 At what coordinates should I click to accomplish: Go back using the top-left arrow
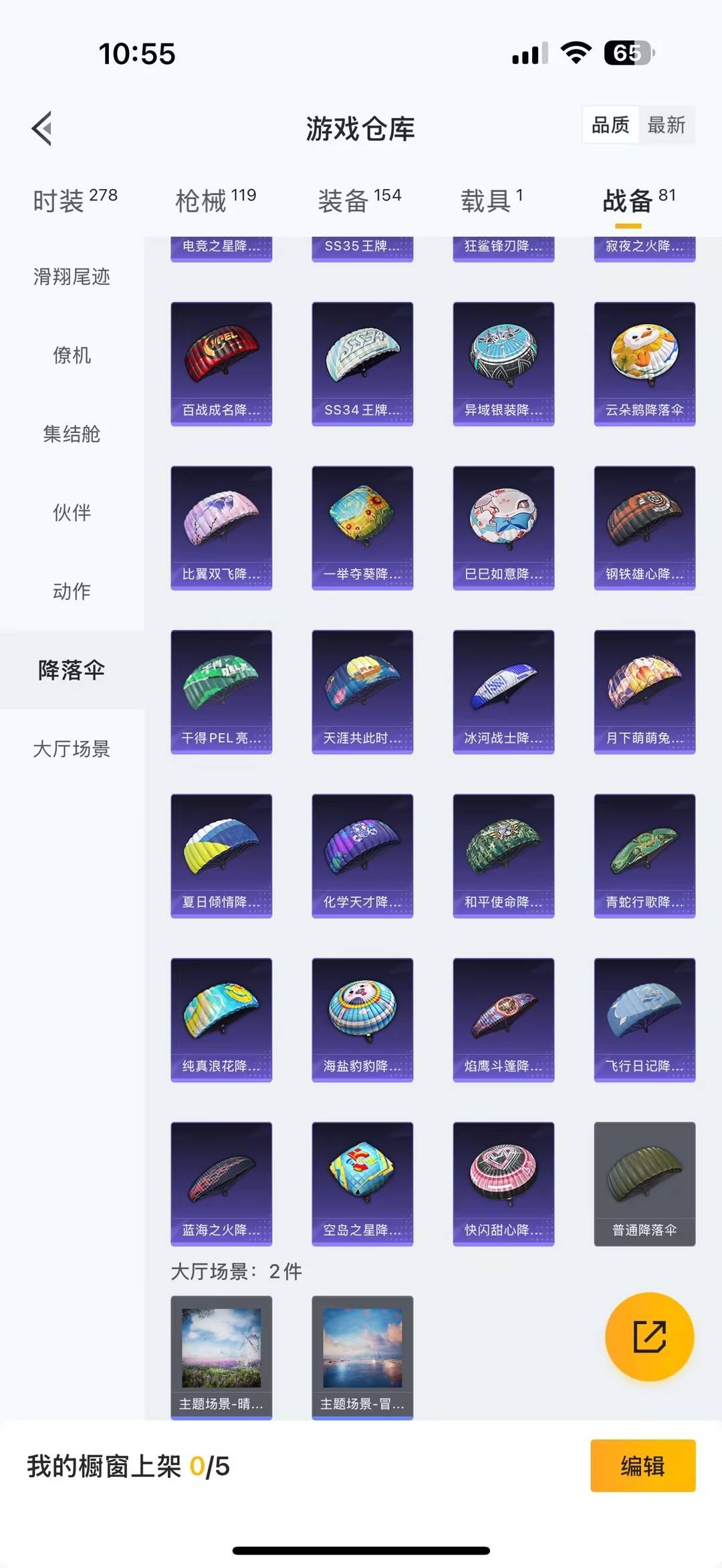42,128
